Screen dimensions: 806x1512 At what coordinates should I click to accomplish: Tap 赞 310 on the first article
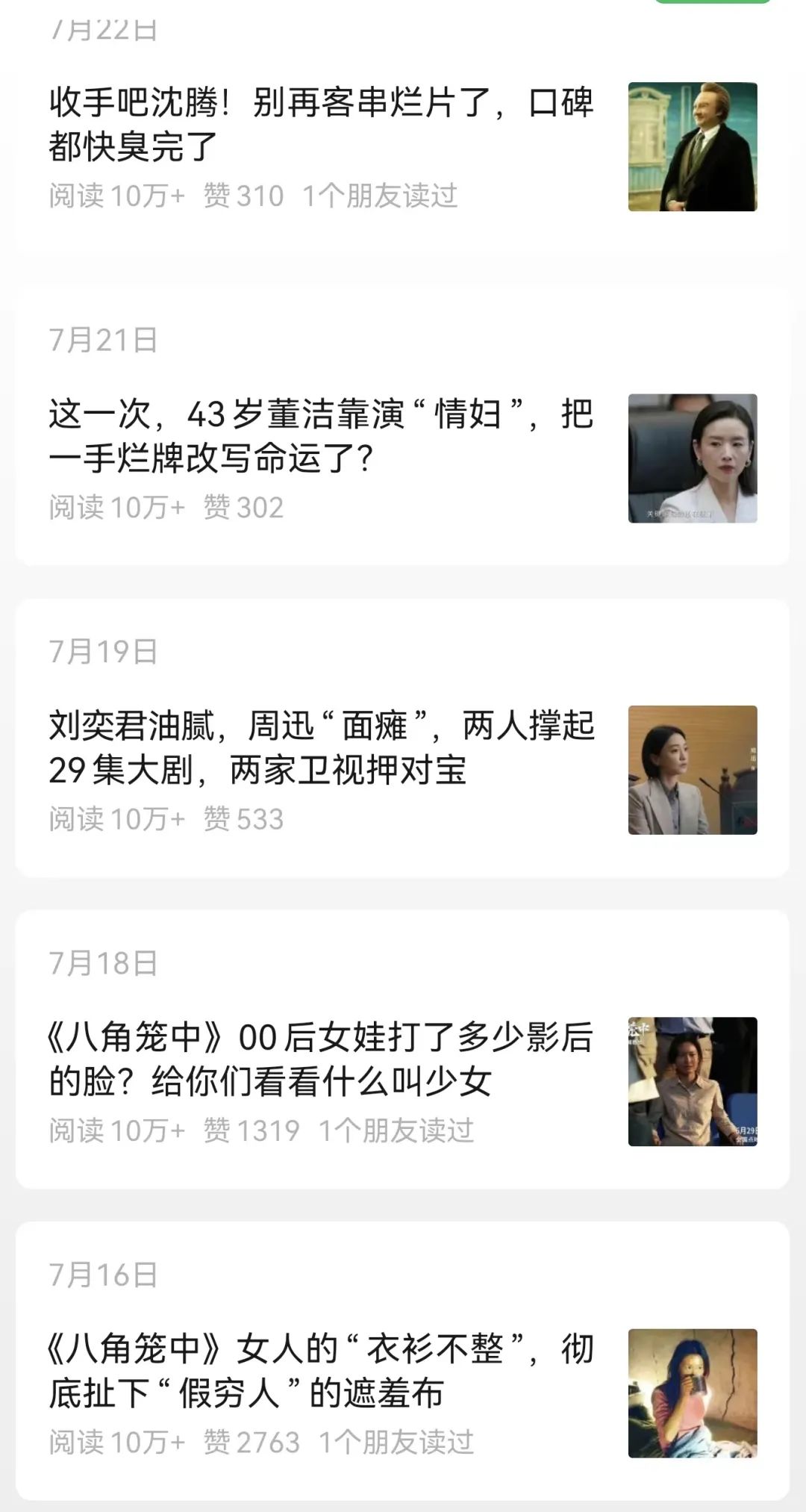tap(243, 196)
